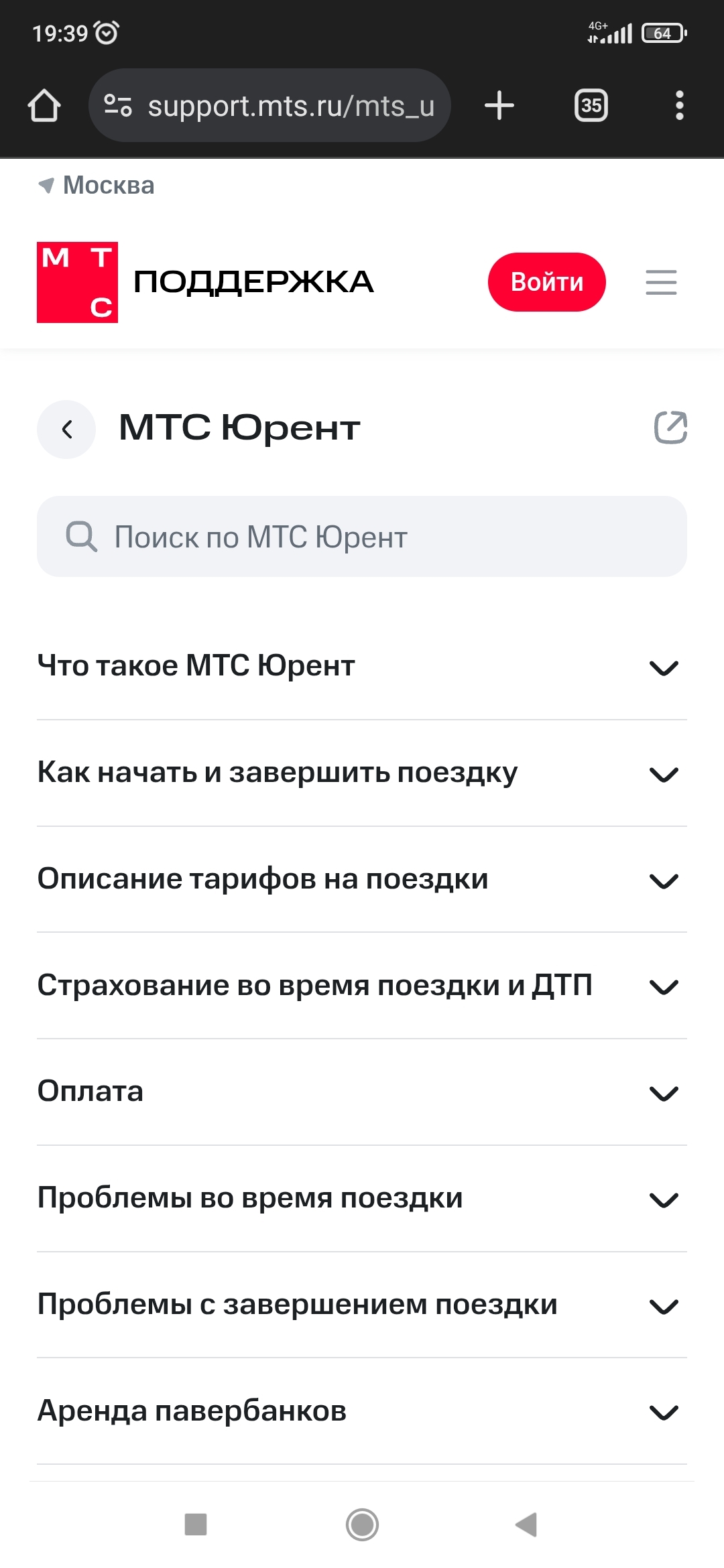Screen dimensions: 724x1568
Task: Tap the Войти login button
Action: (547, 282)
